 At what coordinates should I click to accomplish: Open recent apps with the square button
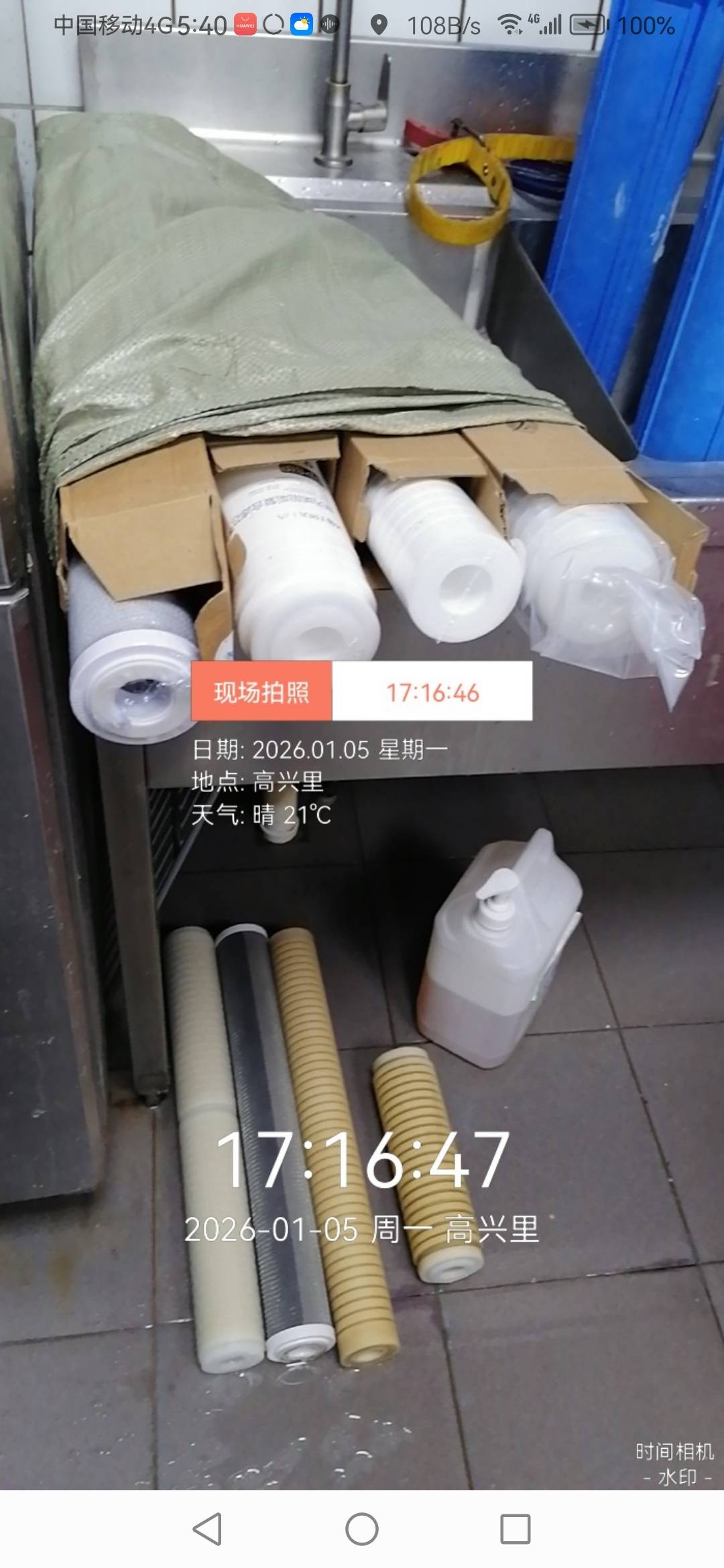(516, 1529)
